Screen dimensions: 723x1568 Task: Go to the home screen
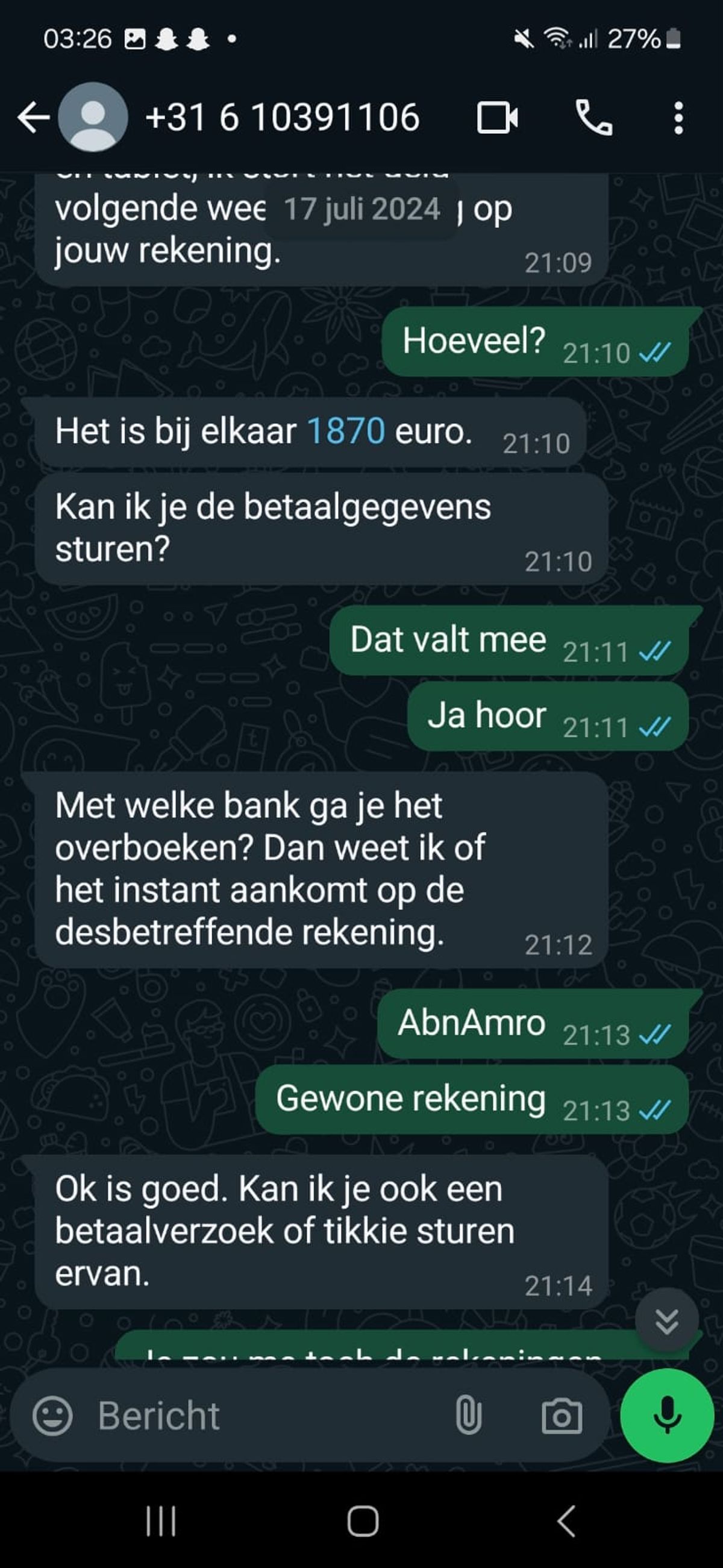tap(363, 1522)
